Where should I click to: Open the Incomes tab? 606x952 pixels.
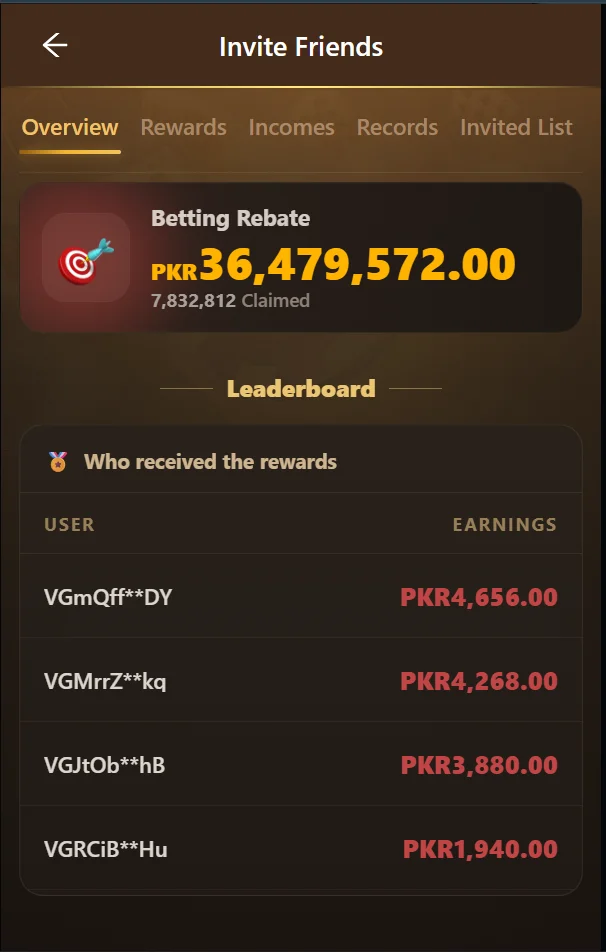click(x=291, y=128)
